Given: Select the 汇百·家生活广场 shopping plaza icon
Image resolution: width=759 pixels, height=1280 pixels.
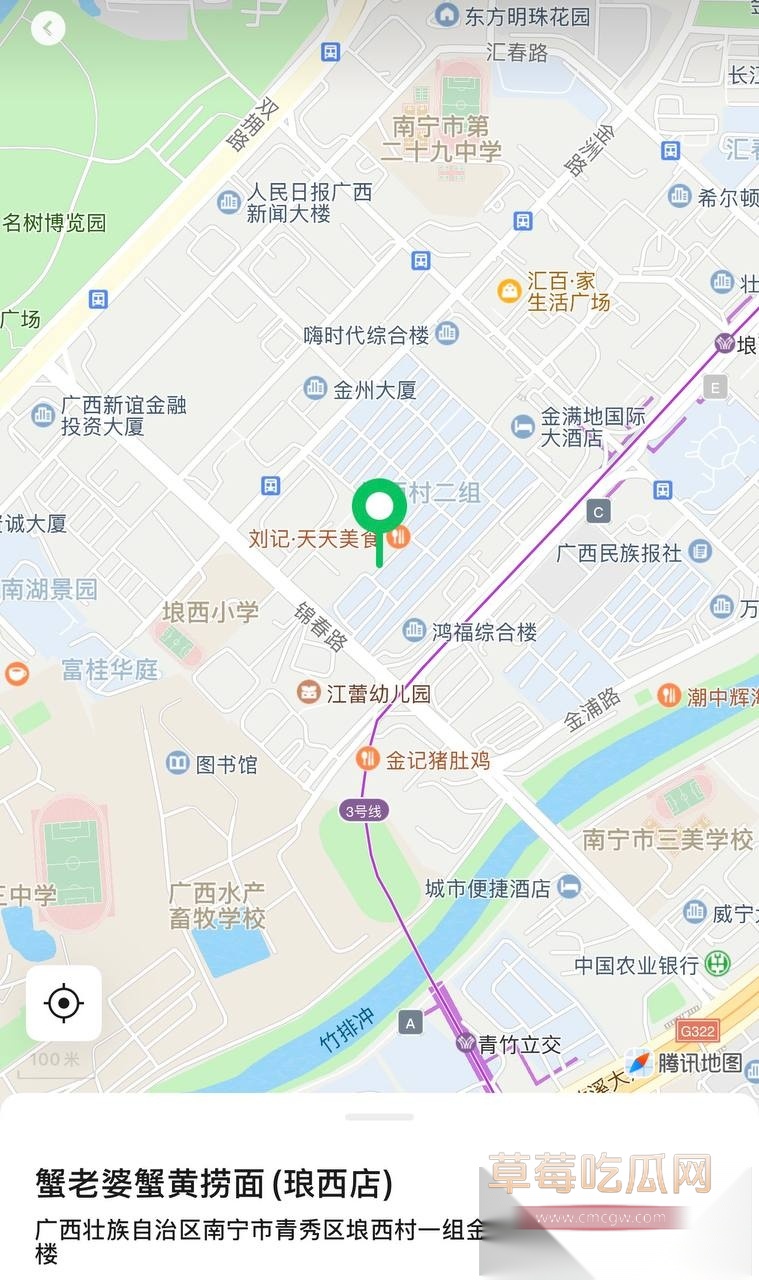Looking at the screenshot, I should point(509,292).
